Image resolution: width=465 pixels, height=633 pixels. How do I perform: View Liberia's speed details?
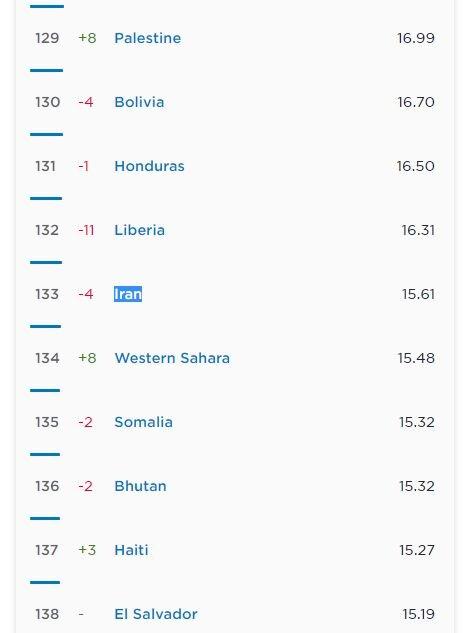[x=139, y=230]
